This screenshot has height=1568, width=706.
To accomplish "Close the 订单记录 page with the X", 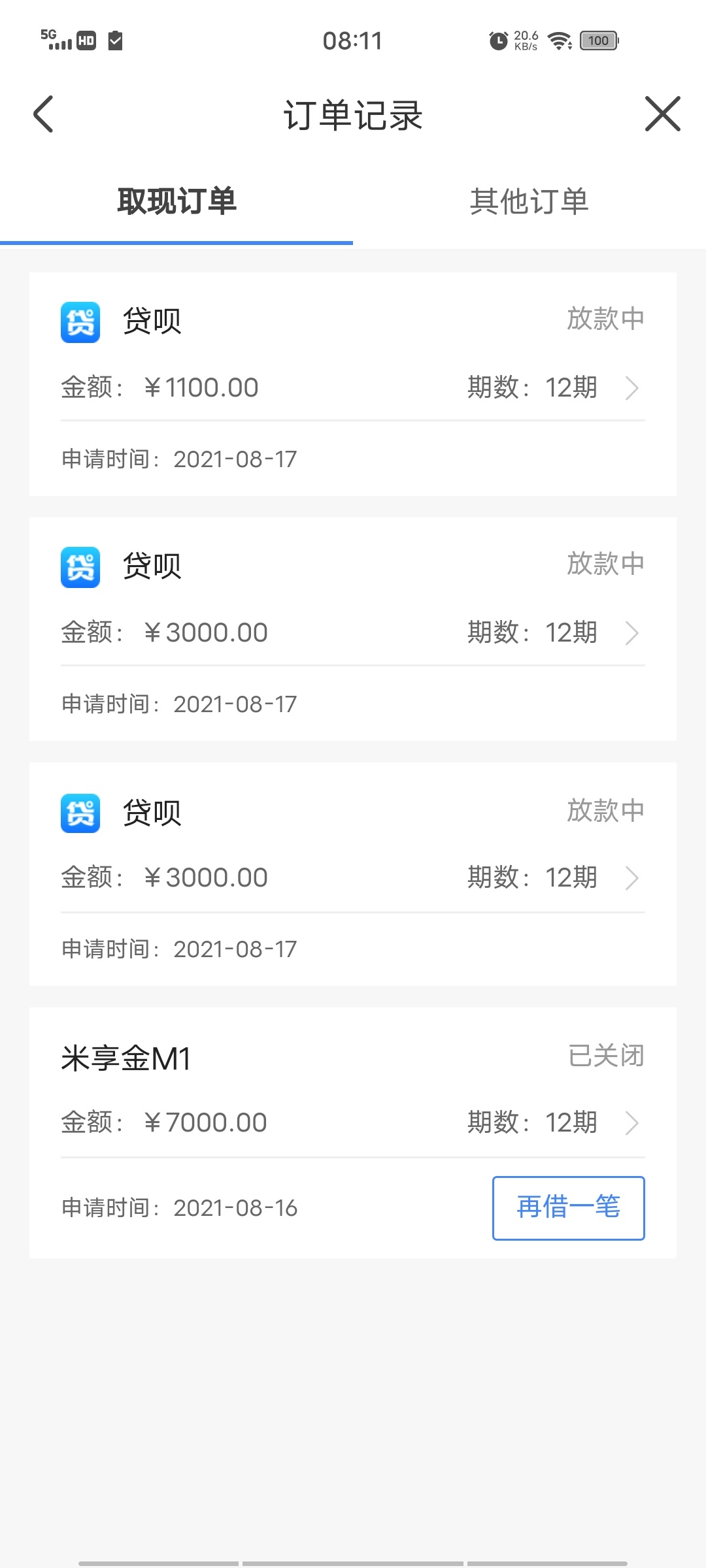I will (662, 114).
